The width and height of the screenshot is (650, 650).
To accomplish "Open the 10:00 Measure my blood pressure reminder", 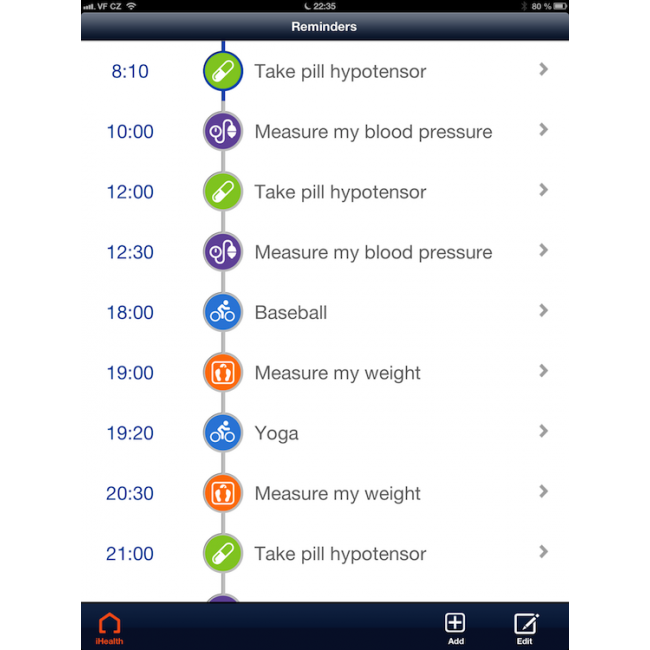I will (x=373, y=131).
